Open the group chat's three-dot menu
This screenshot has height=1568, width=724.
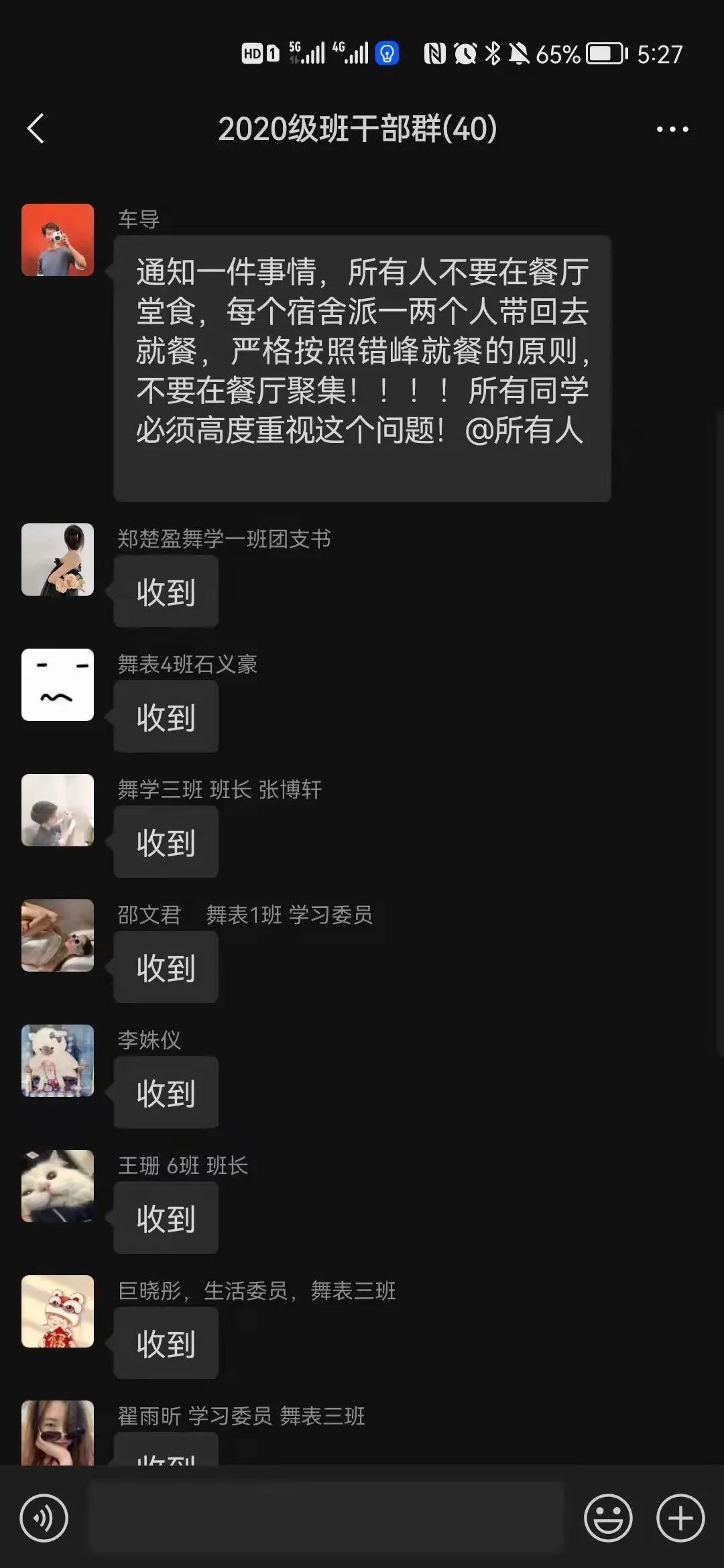[x=672, y=129]
